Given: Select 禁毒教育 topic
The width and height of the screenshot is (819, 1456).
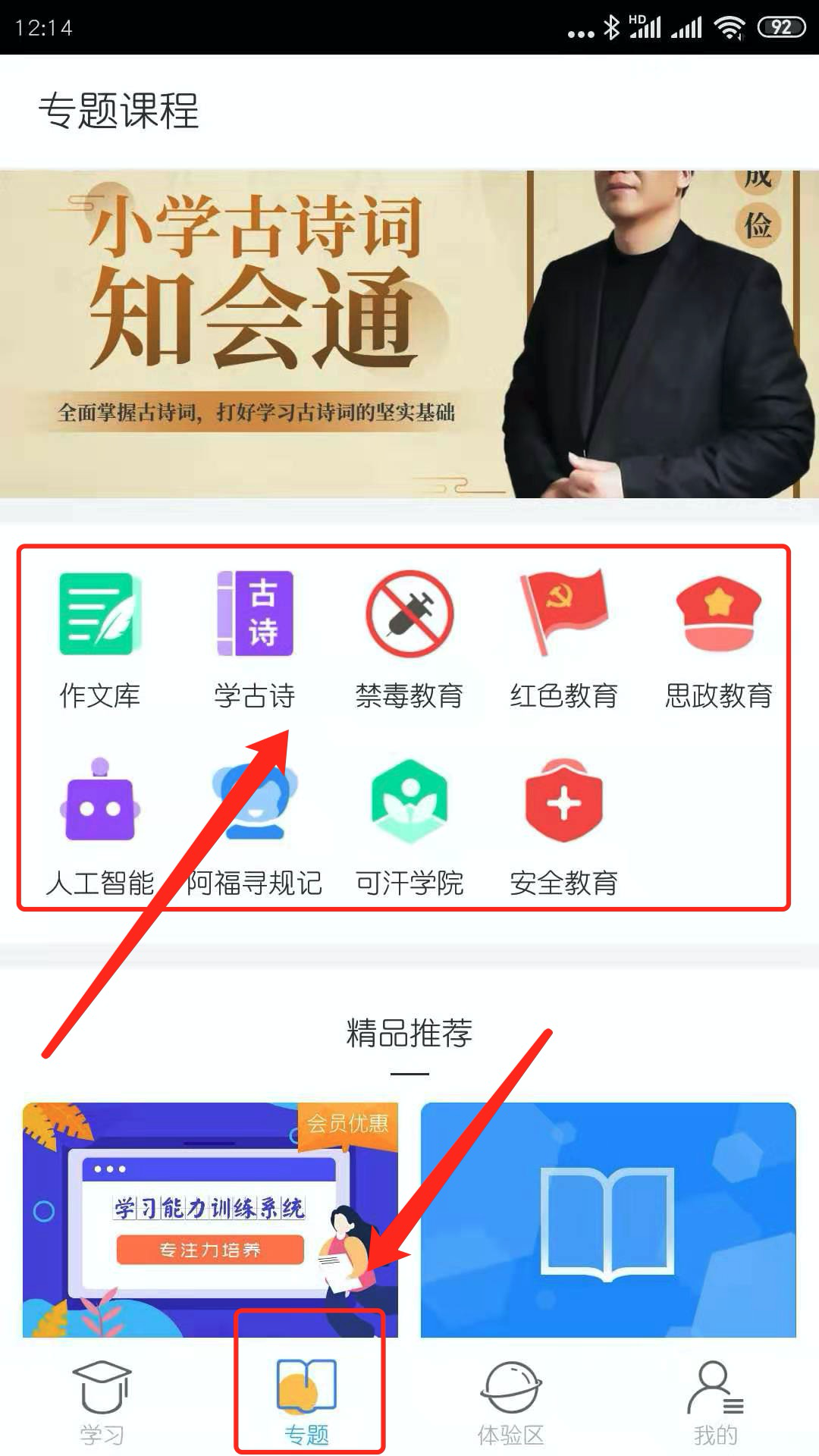Looking at the screenshot, I should coord(409,639).
